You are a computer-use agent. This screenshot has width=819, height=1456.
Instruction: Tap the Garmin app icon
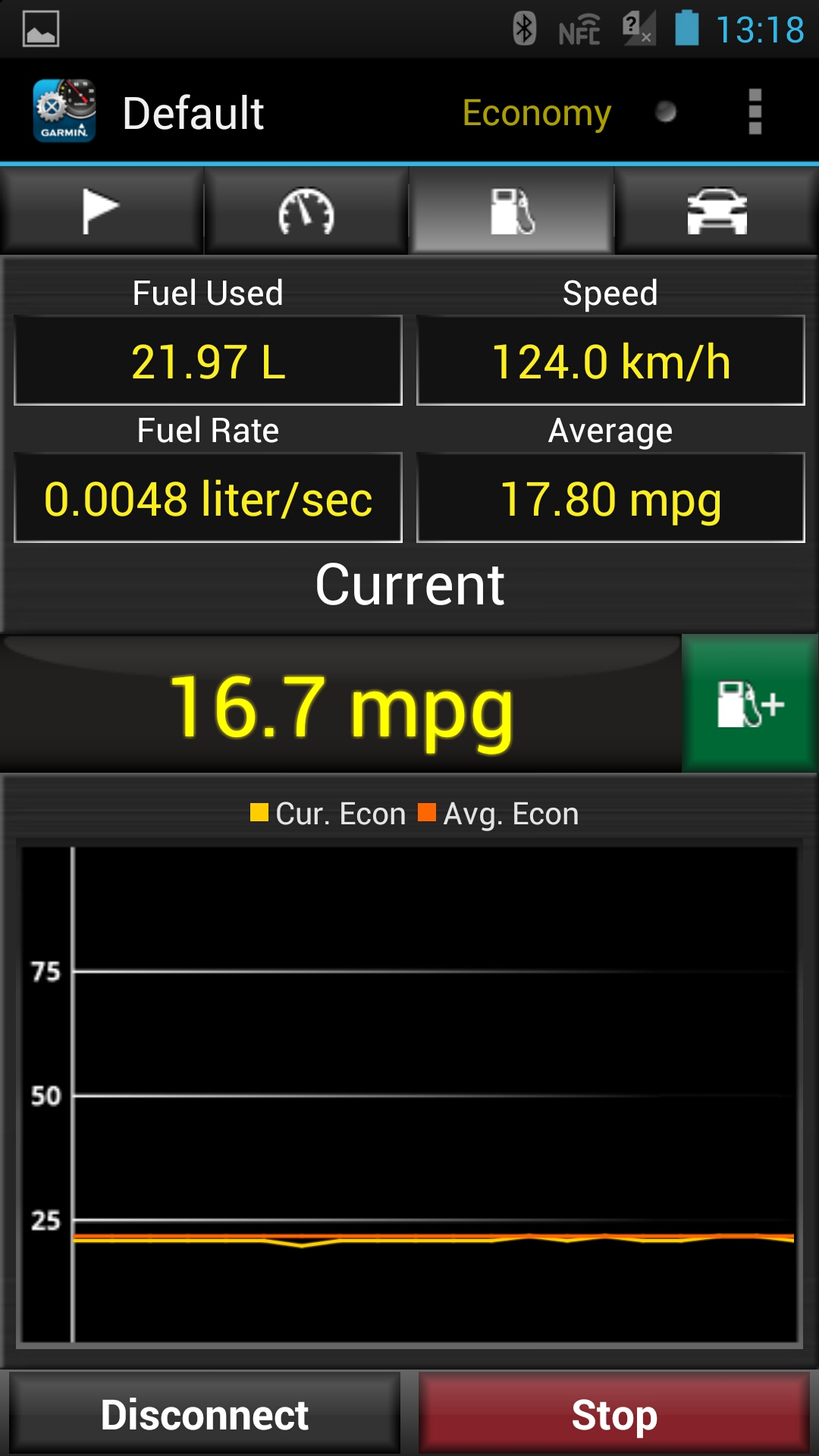coord(64,111)
